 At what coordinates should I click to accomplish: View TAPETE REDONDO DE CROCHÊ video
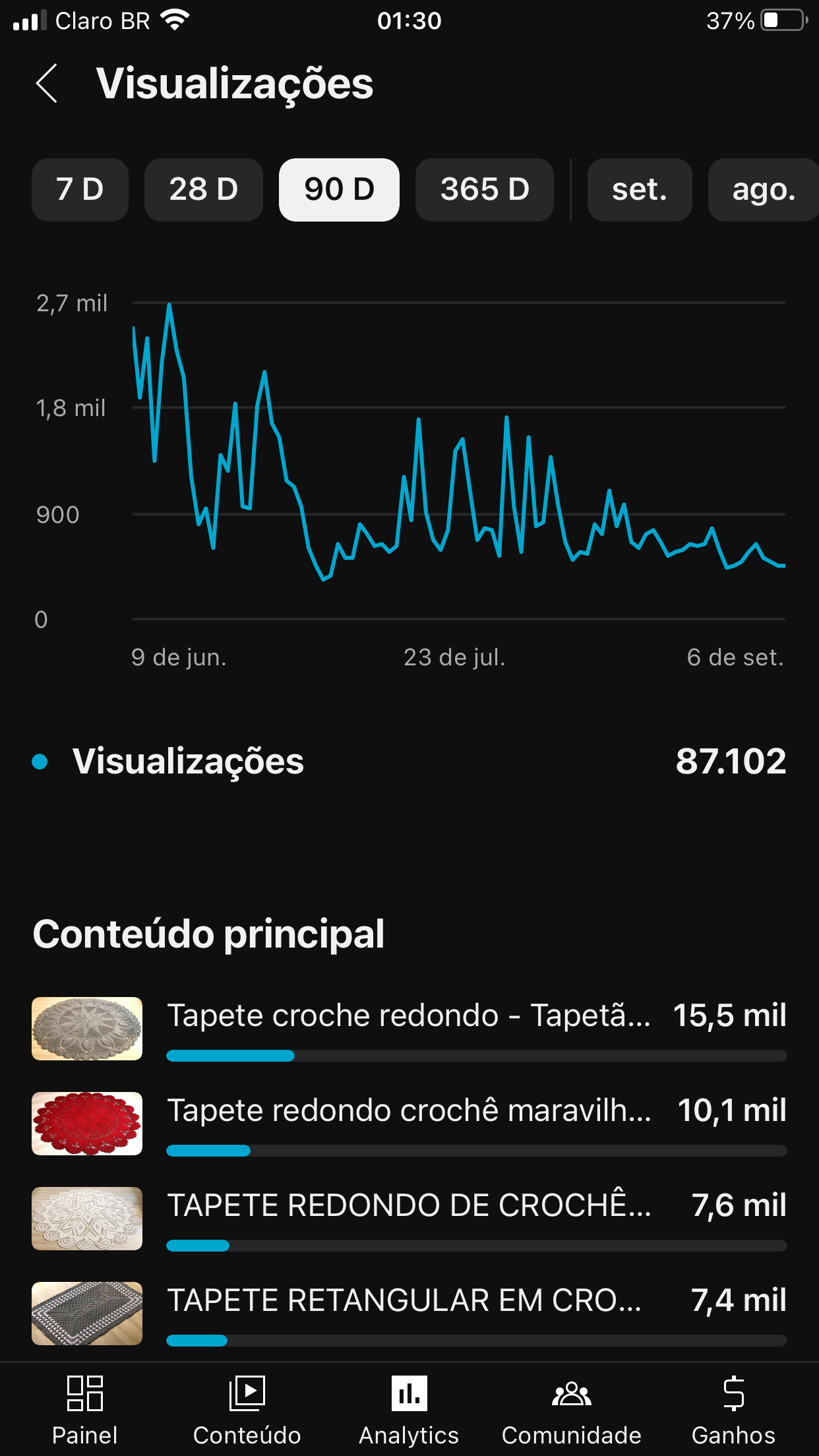[409, 1218]
